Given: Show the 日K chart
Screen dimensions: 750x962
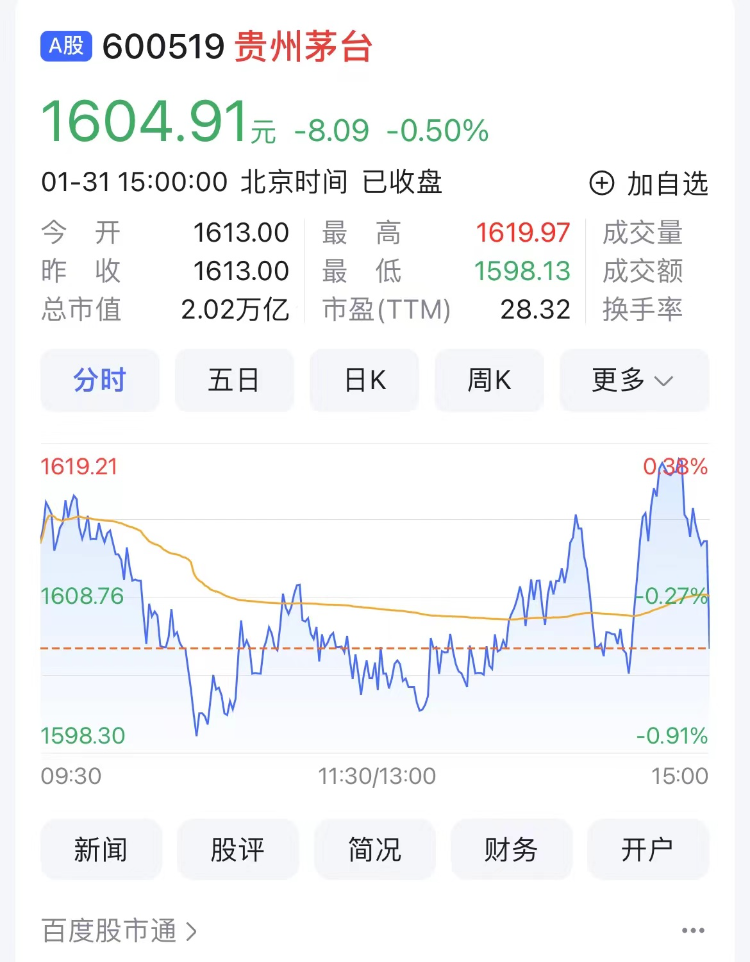Looking at the screenshot, I should tap(365, 380).
